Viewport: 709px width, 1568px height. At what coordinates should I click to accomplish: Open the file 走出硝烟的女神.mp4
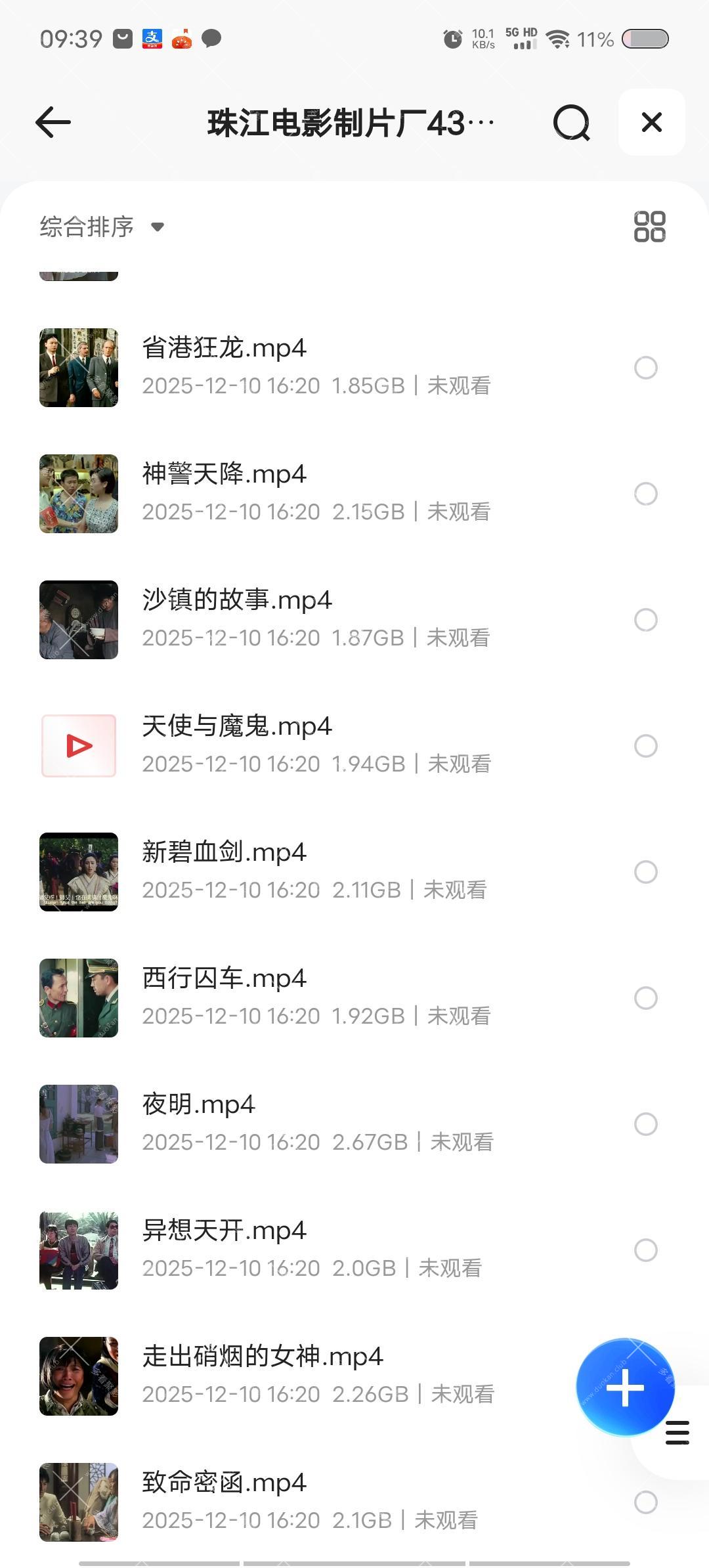click(263, 1357)
